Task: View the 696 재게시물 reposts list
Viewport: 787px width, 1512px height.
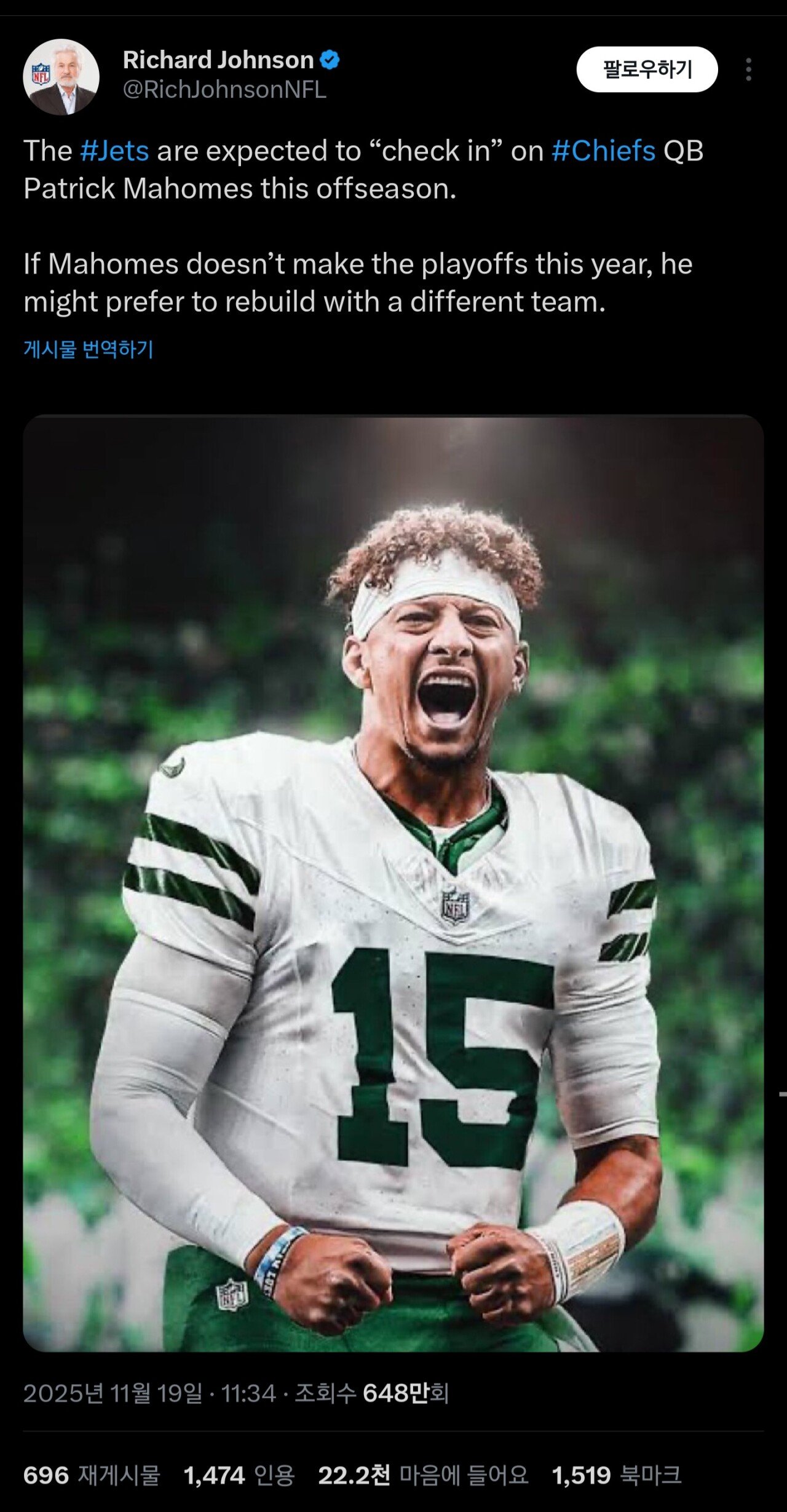Action: [92, 1475]
